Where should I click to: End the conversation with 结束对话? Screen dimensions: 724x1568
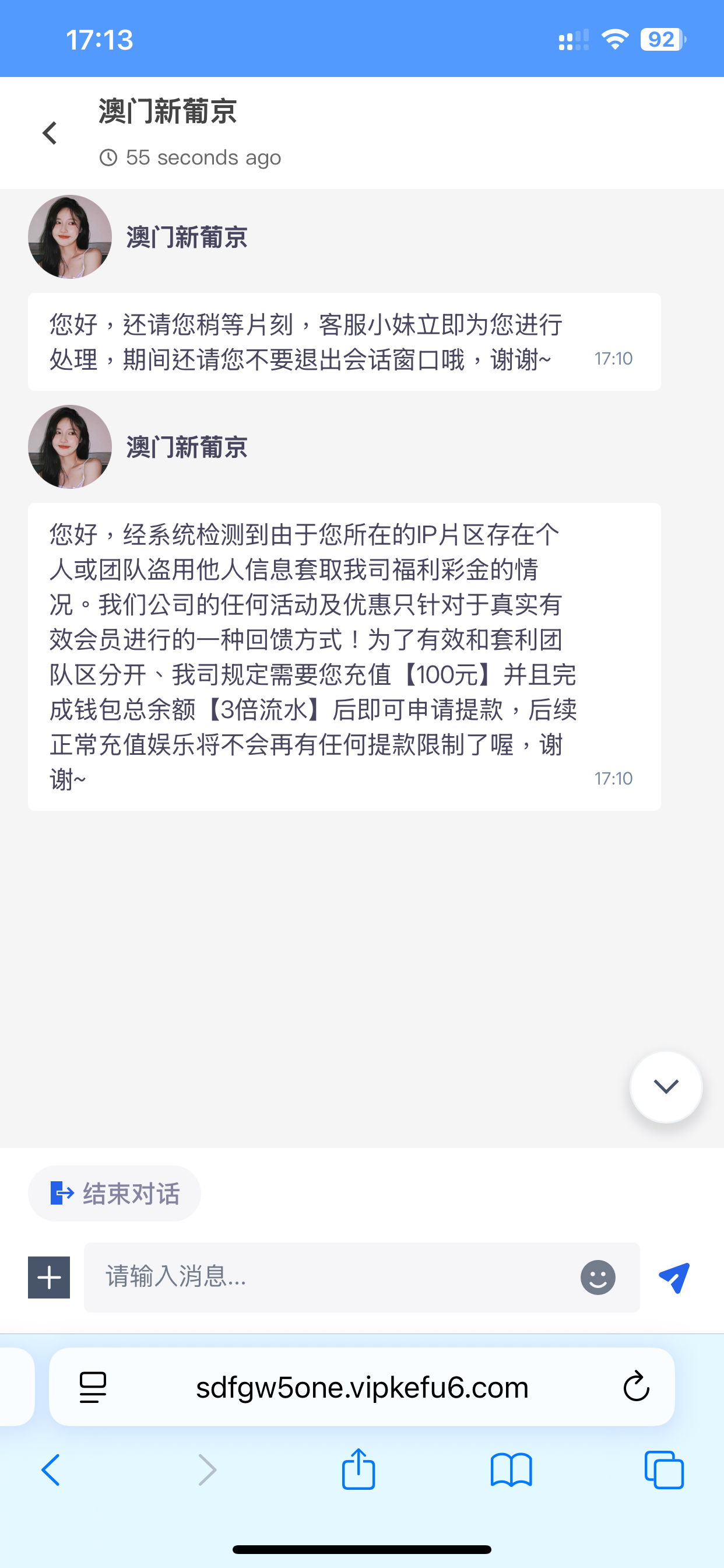(x=115, y=1193)
